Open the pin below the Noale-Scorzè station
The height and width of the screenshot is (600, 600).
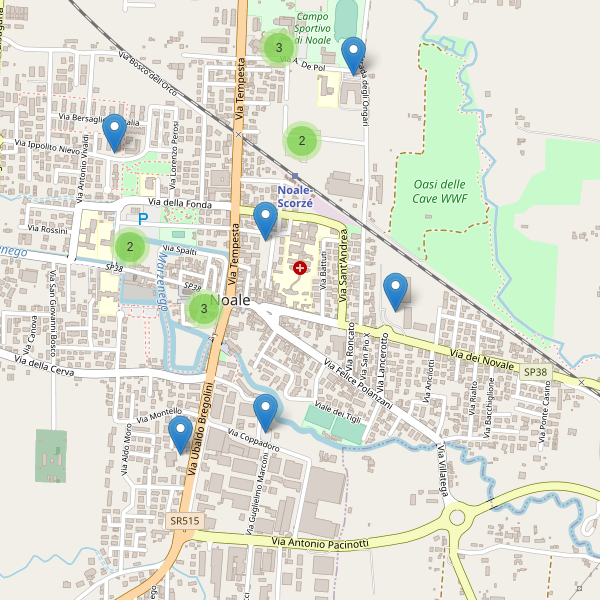(265, 220)
